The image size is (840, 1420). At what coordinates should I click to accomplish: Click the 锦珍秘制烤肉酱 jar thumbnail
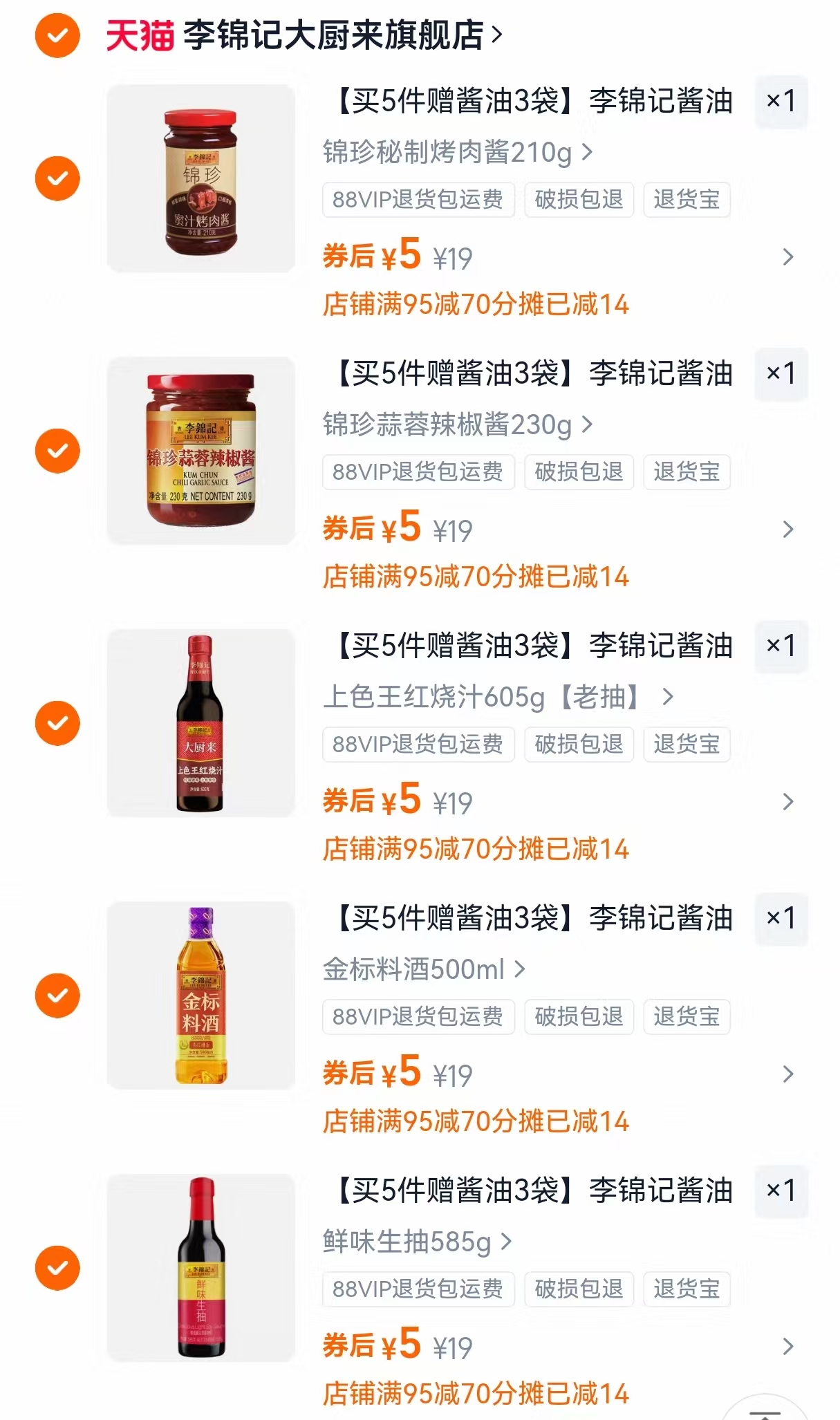(x=200, y=177)
